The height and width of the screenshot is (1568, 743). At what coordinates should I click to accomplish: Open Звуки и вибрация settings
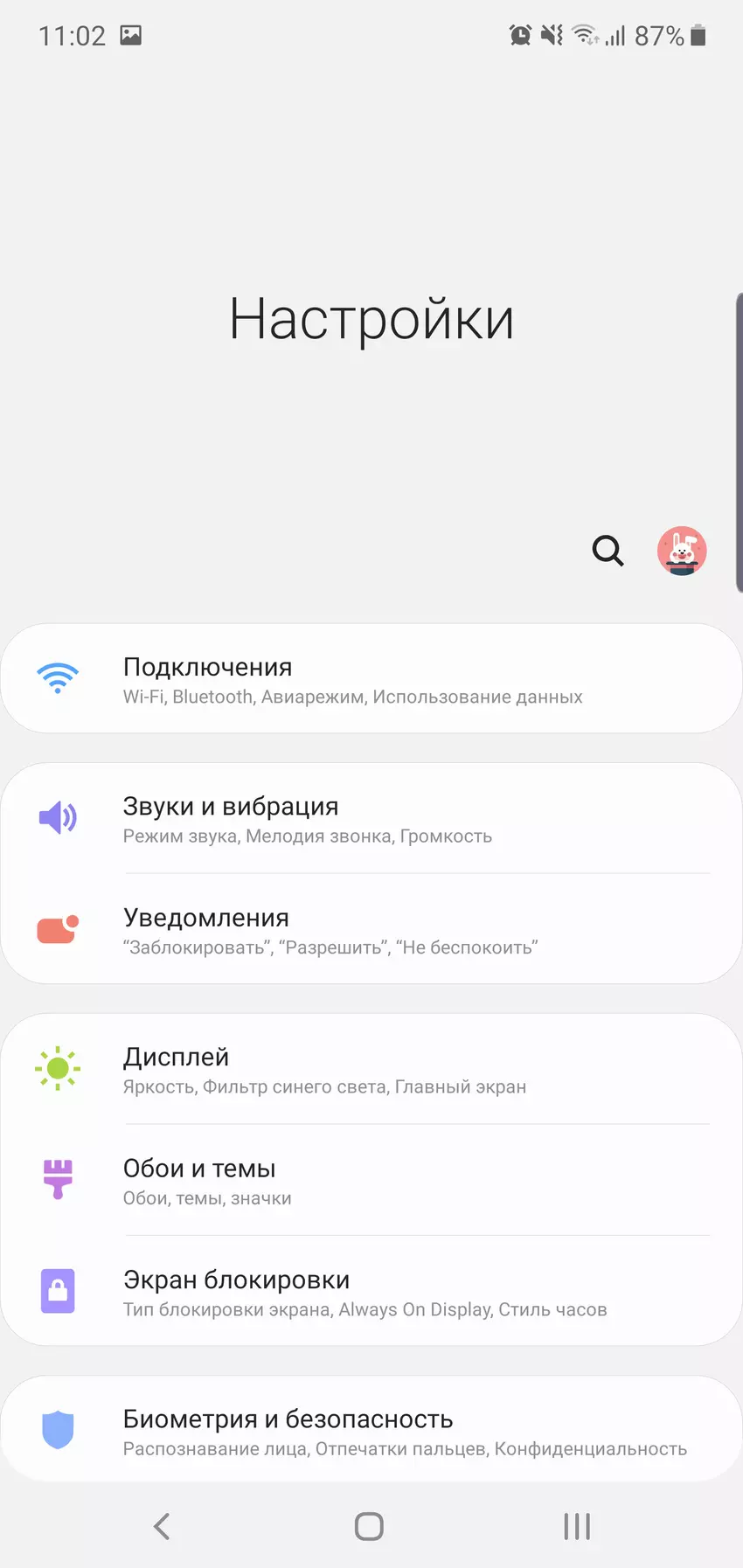371,819
